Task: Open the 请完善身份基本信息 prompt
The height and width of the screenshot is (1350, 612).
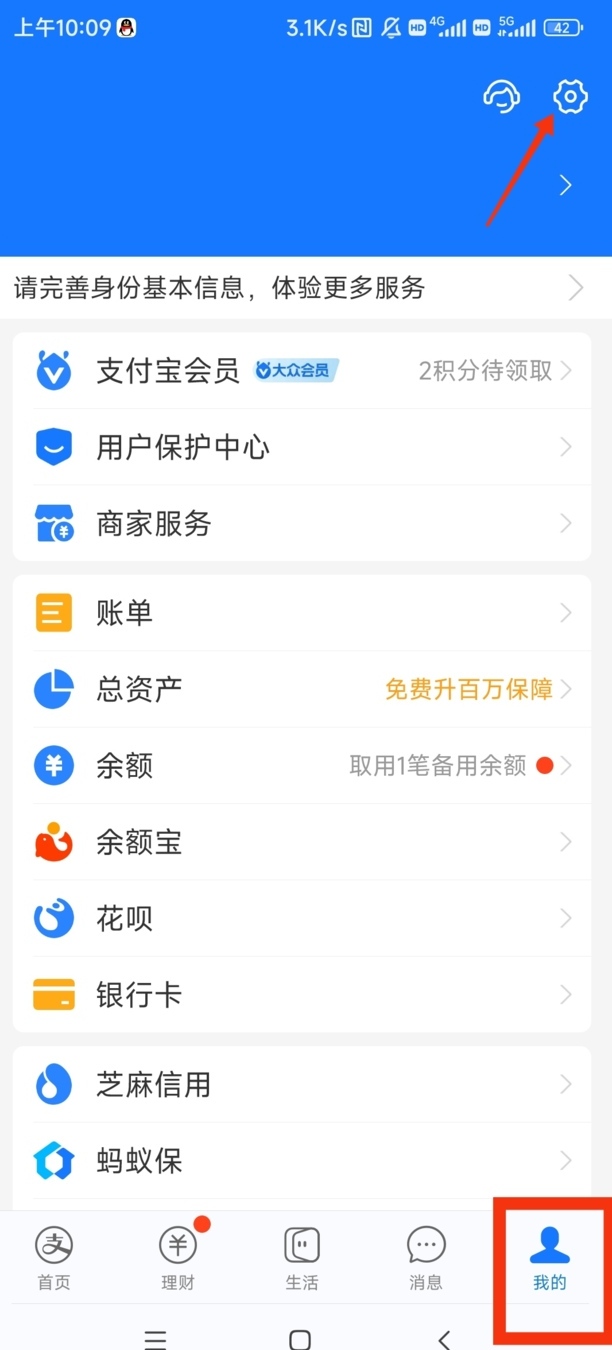Action: click(300, 288)
